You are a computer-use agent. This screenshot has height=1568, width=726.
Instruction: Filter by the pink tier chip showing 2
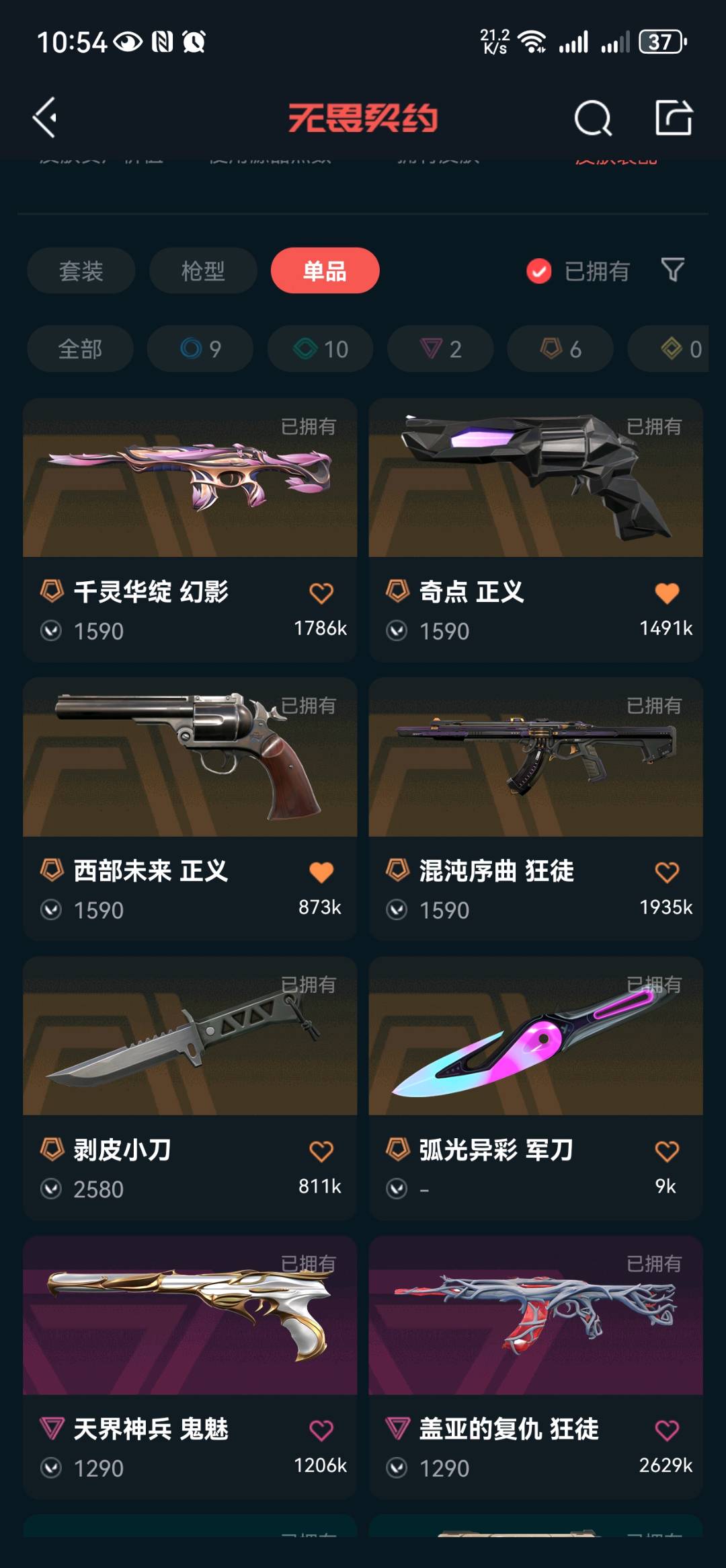(440, 349)
